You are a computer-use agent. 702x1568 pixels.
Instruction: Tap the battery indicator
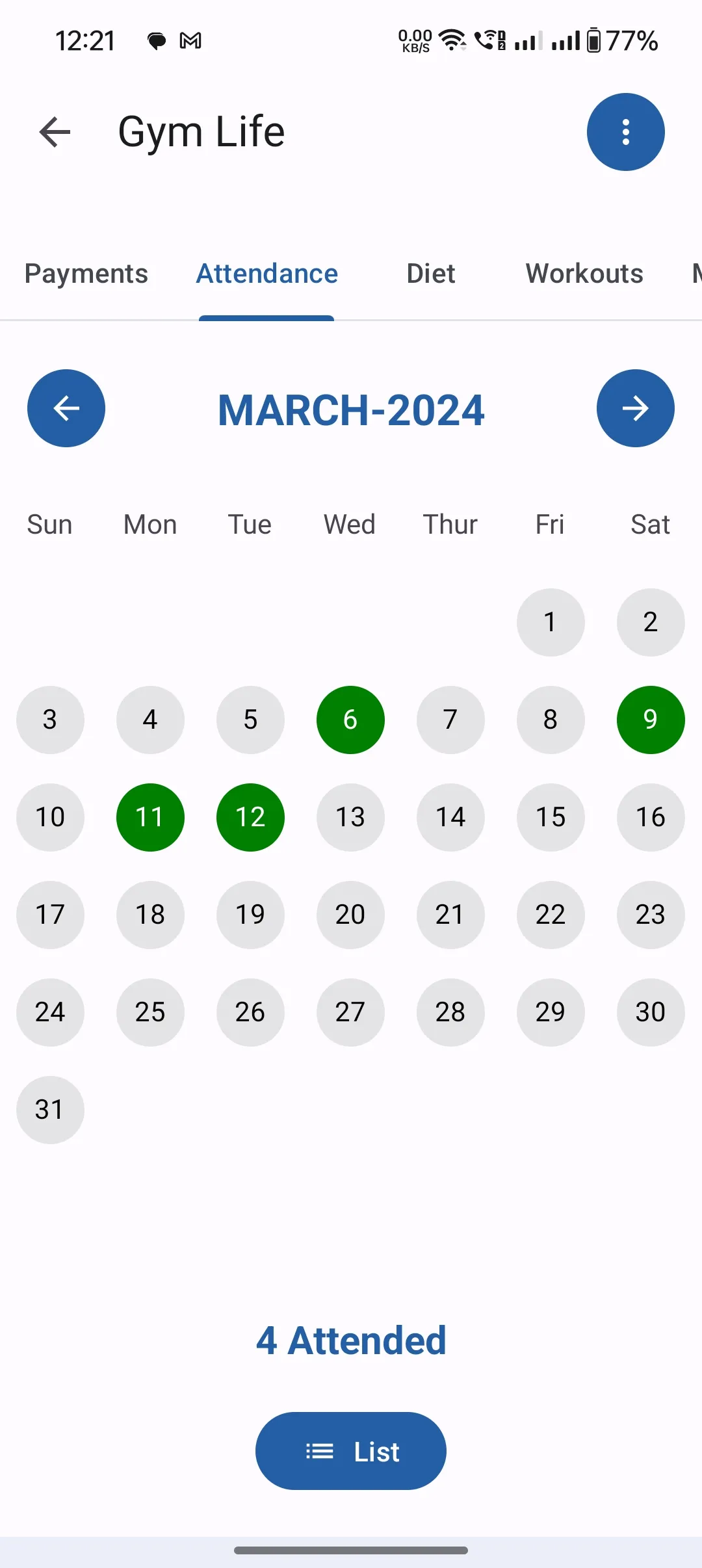[x=595, y=40]
